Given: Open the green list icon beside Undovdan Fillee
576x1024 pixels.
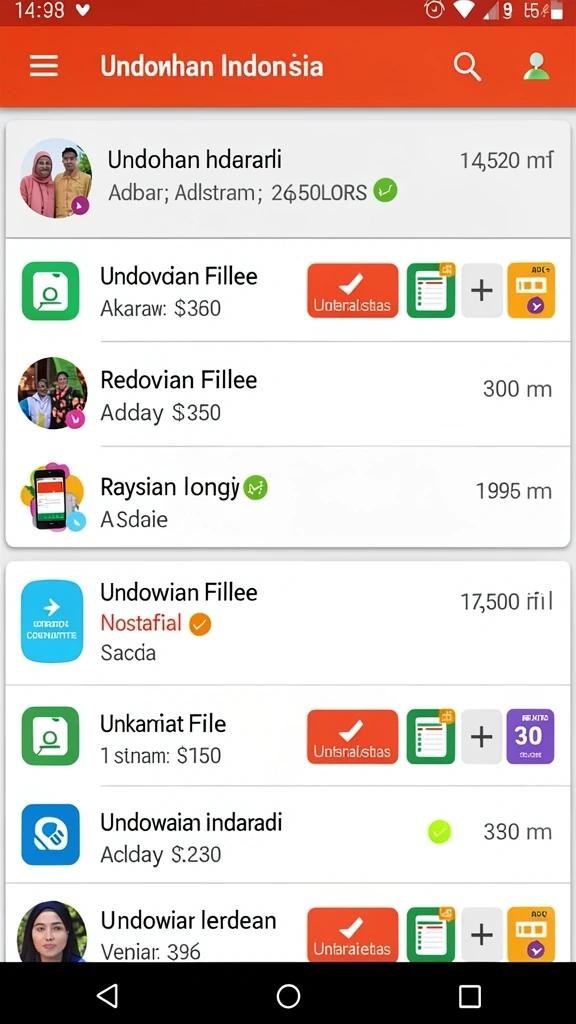Looking at the screenshot, I should point(431,291).
